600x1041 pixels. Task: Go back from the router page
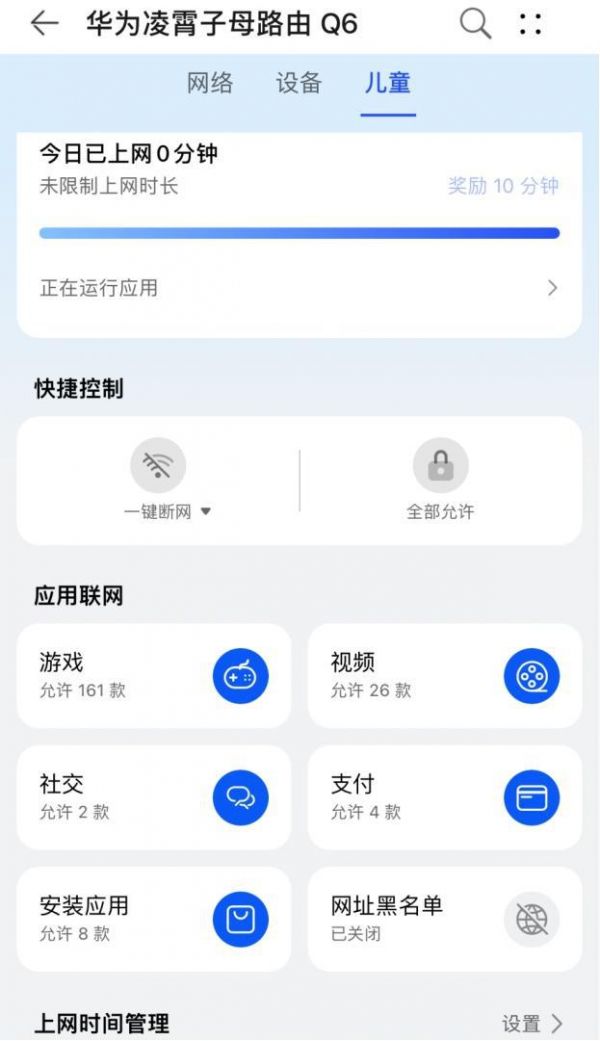[x=44, y=25]
